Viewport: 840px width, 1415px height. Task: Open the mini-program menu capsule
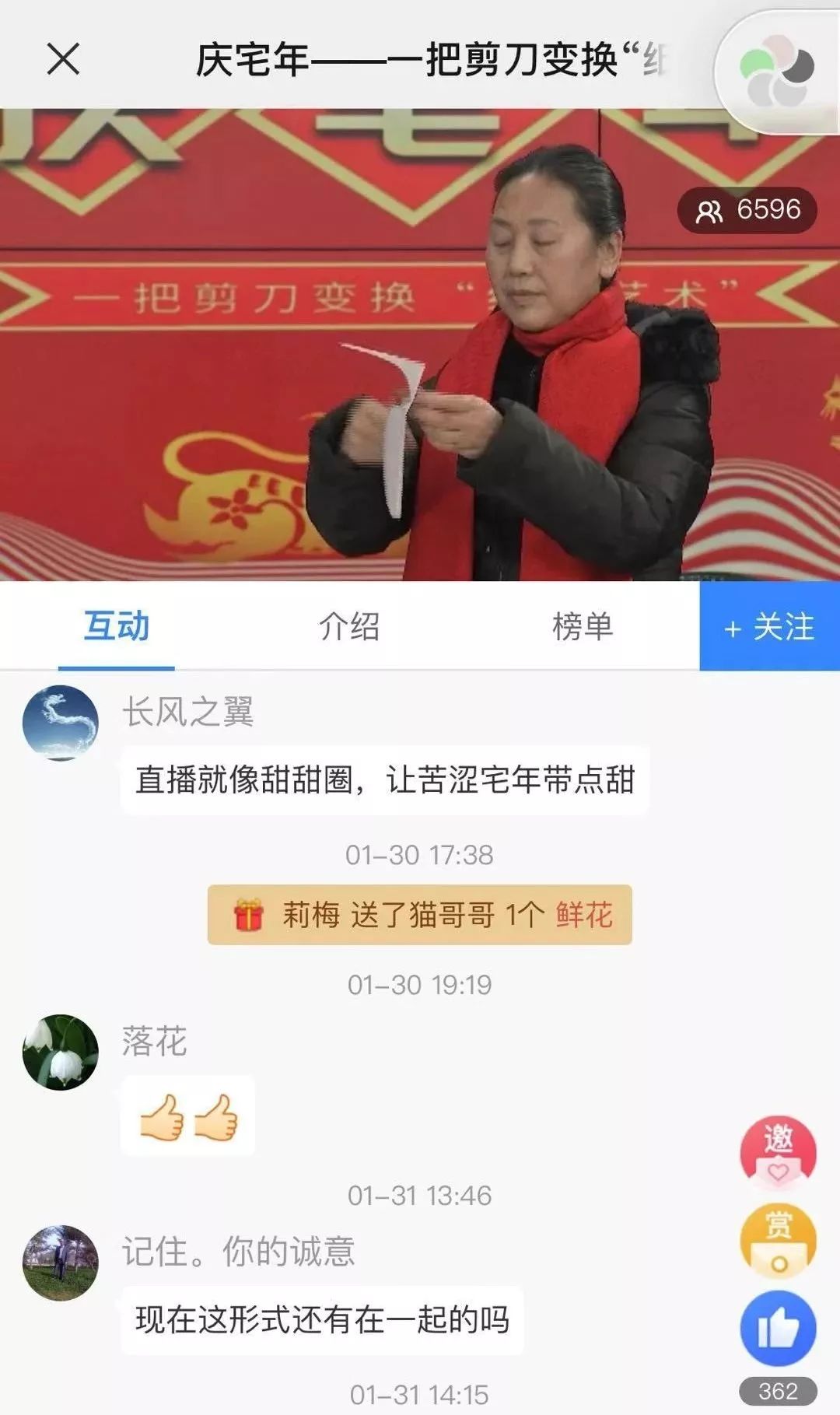click(778, 72)
